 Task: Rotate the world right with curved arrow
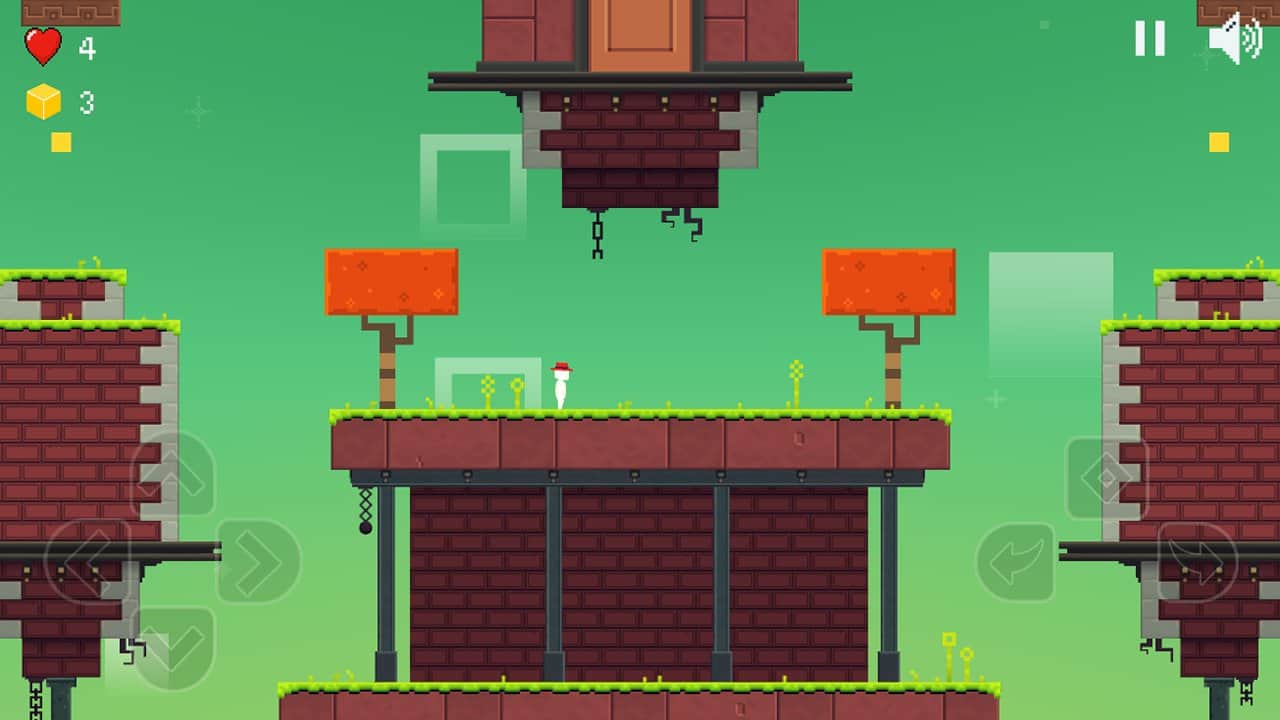[x=1197, y=562]
